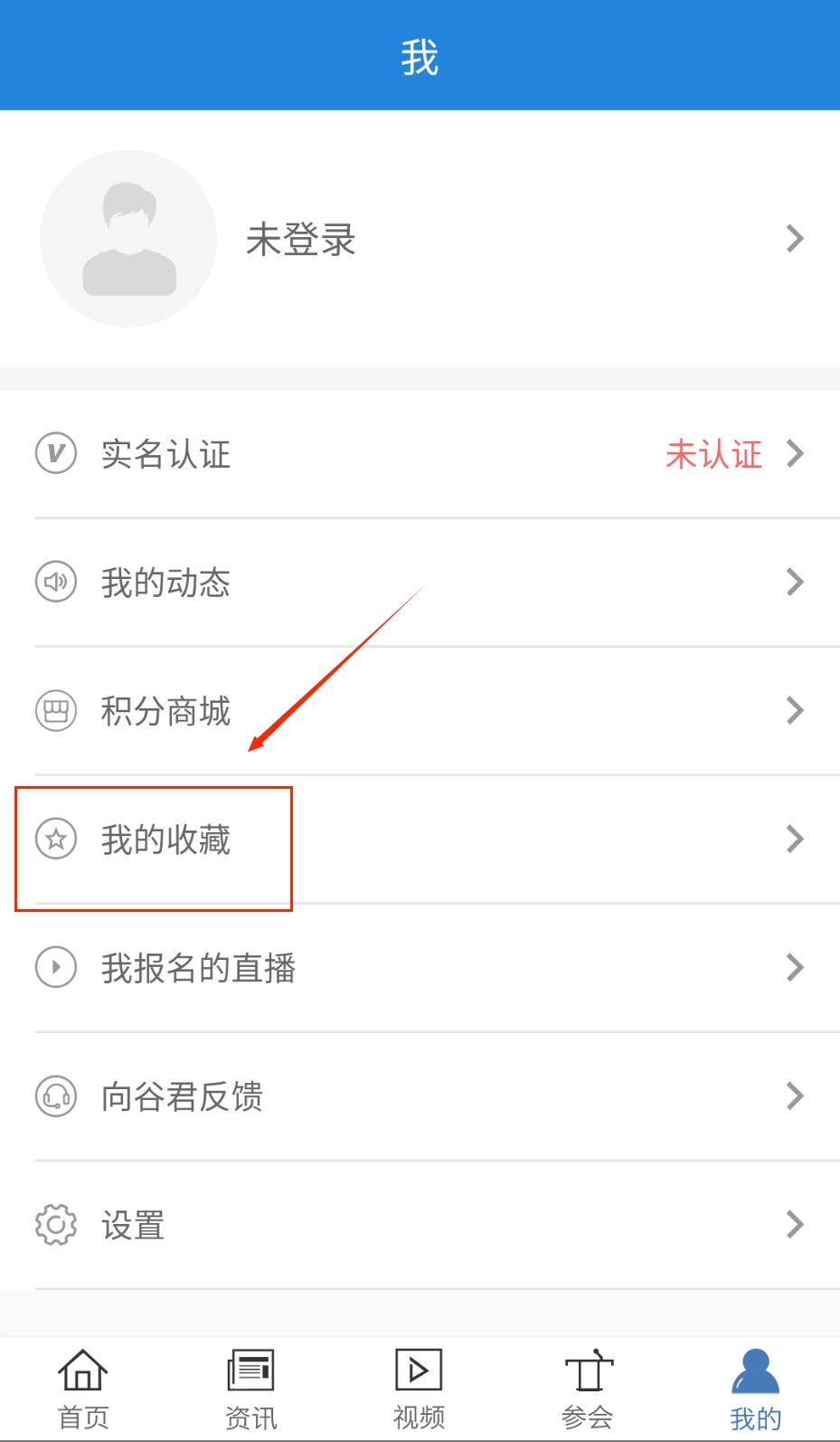This screenshot has height=1442, width=840.
Task: Open 我的收藏 favorites
Action: (x=165, y=840)
